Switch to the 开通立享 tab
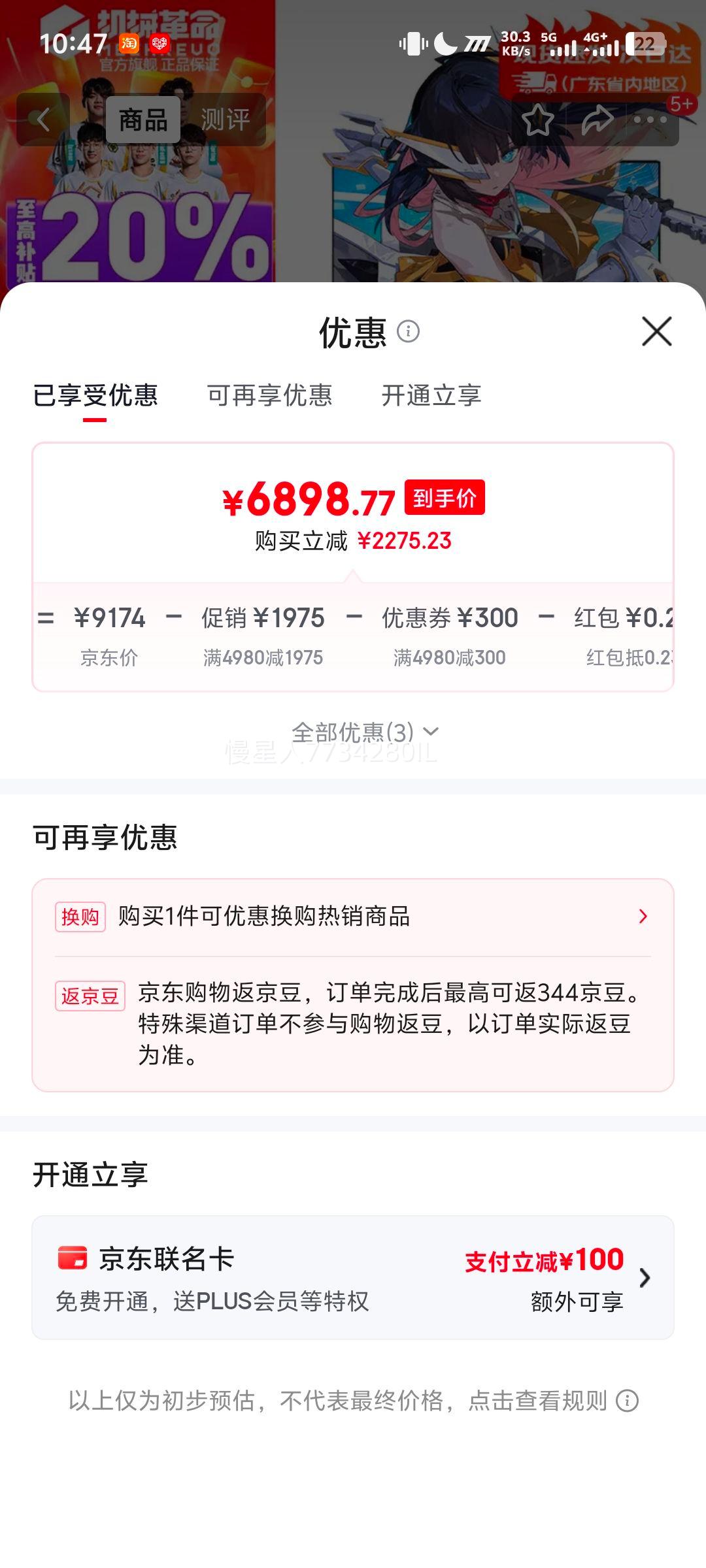This screenshot has height=1568, width=706. click(x=431, y=396)
